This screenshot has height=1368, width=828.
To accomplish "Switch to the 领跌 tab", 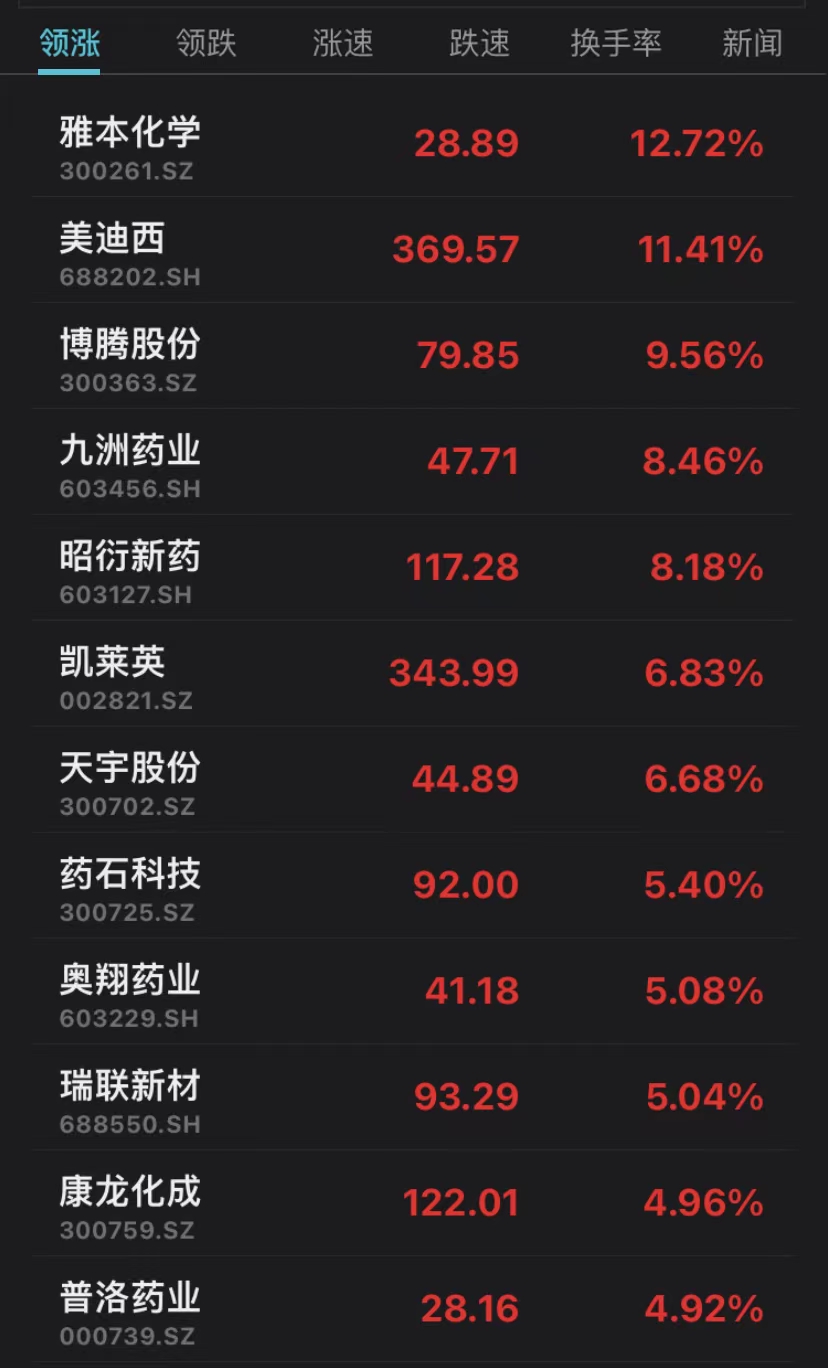I will point(206,43).
